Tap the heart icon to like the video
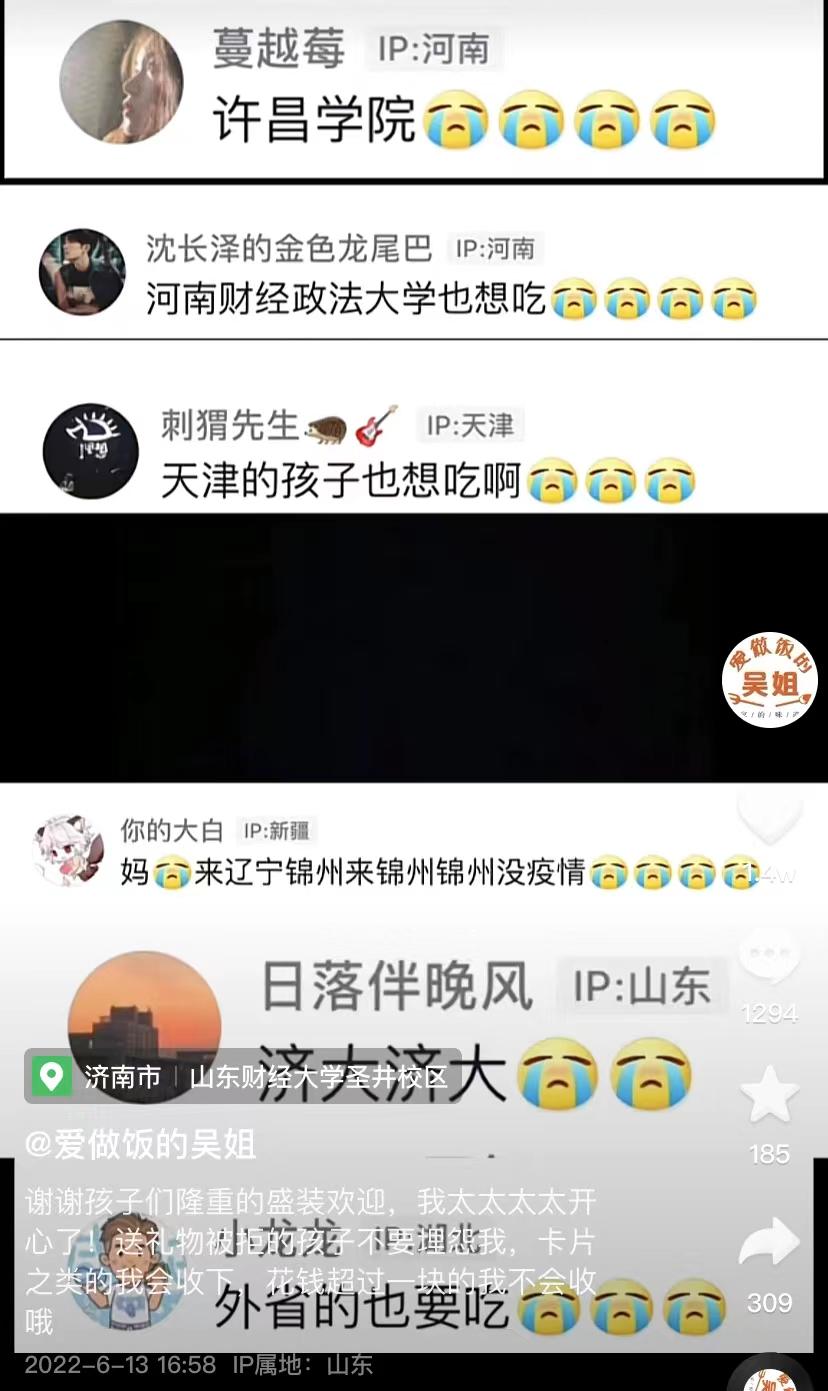 point(769,820)
